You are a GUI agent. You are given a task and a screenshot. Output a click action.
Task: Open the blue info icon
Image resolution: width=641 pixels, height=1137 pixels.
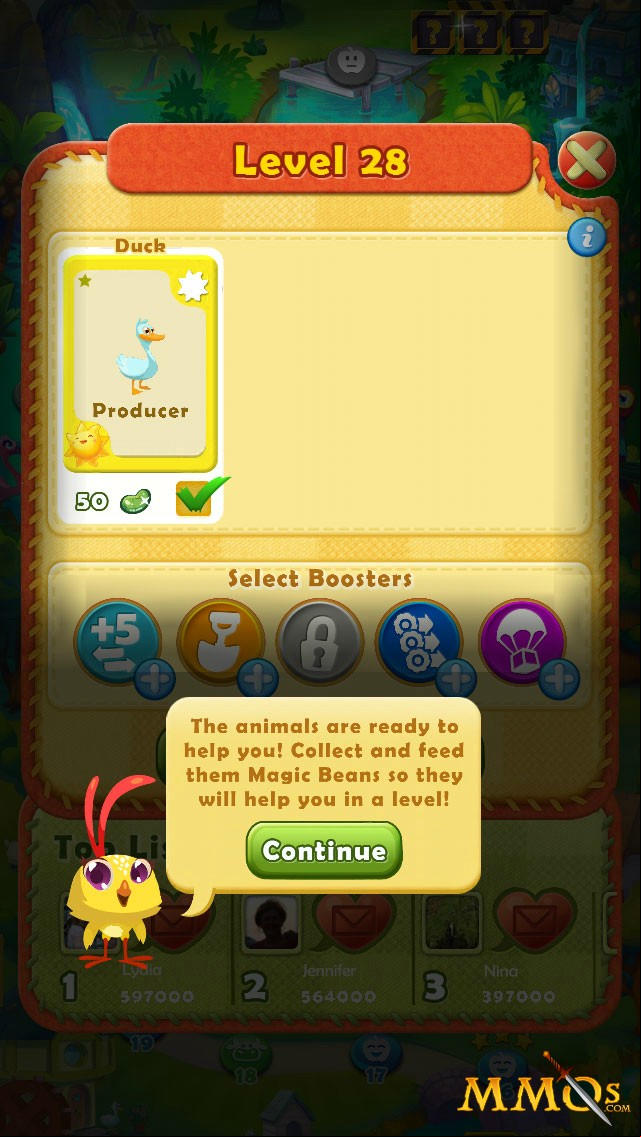[586, 236]
